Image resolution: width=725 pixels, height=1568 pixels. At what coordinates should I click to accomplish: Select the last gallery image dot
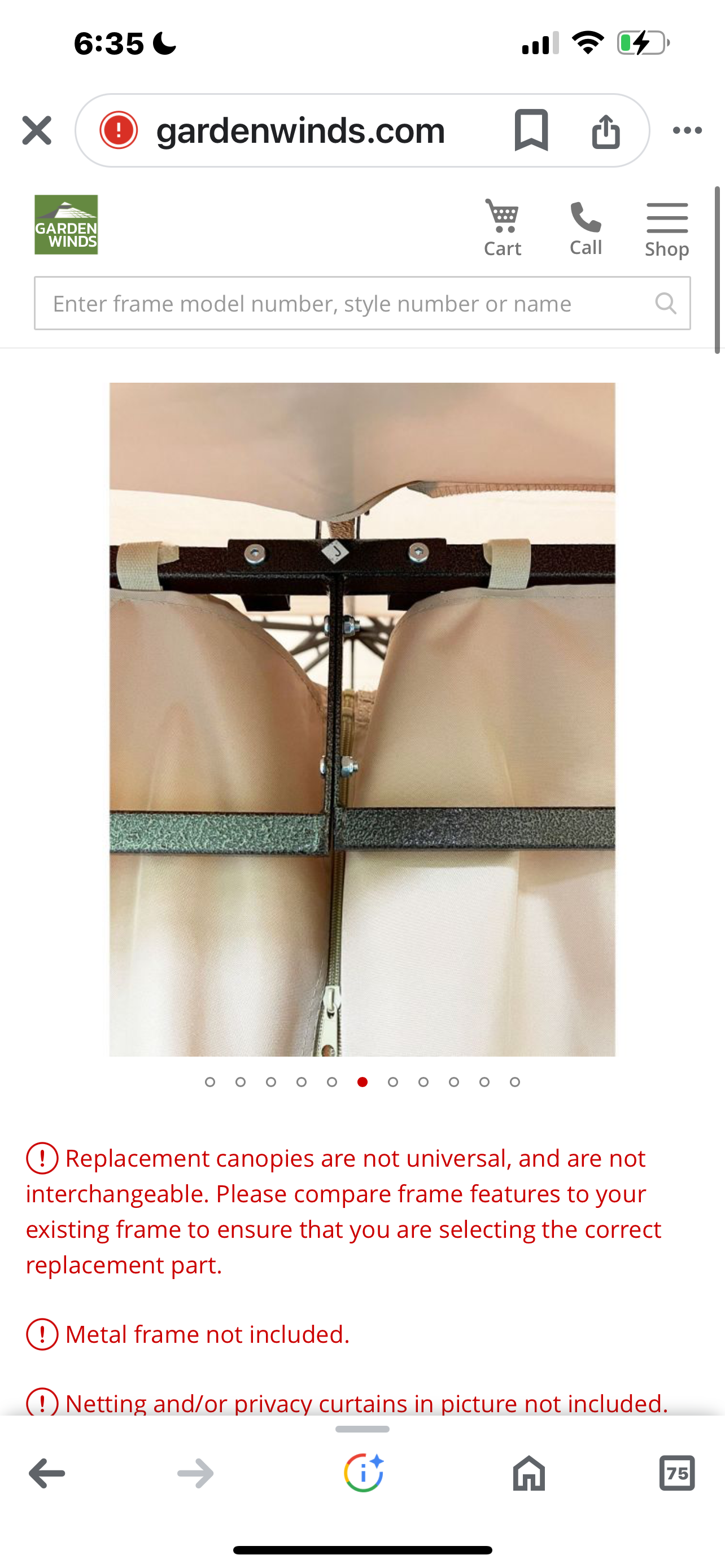(x=515, y=1081)
